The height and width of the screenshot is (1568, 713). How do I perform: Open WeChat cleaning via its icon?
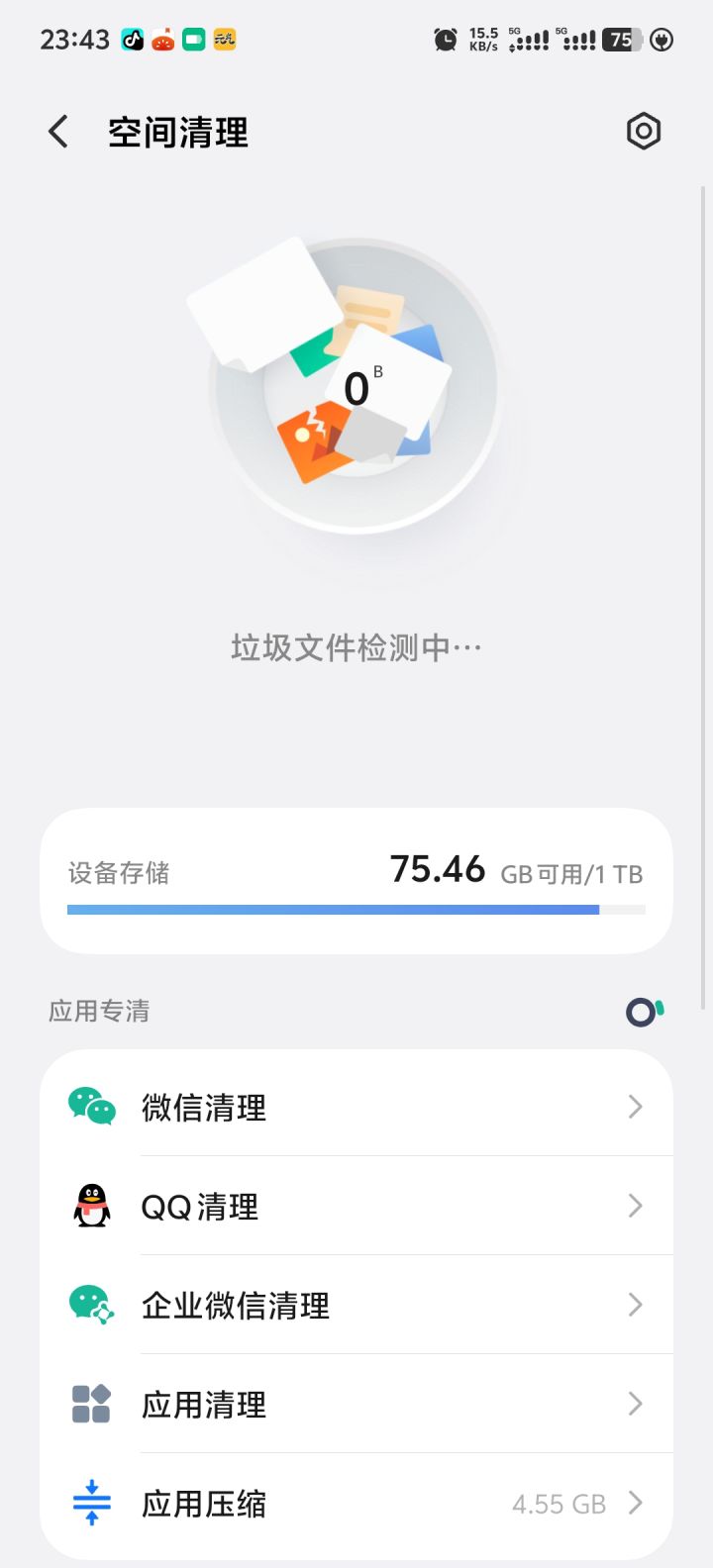pos(90,1106)
